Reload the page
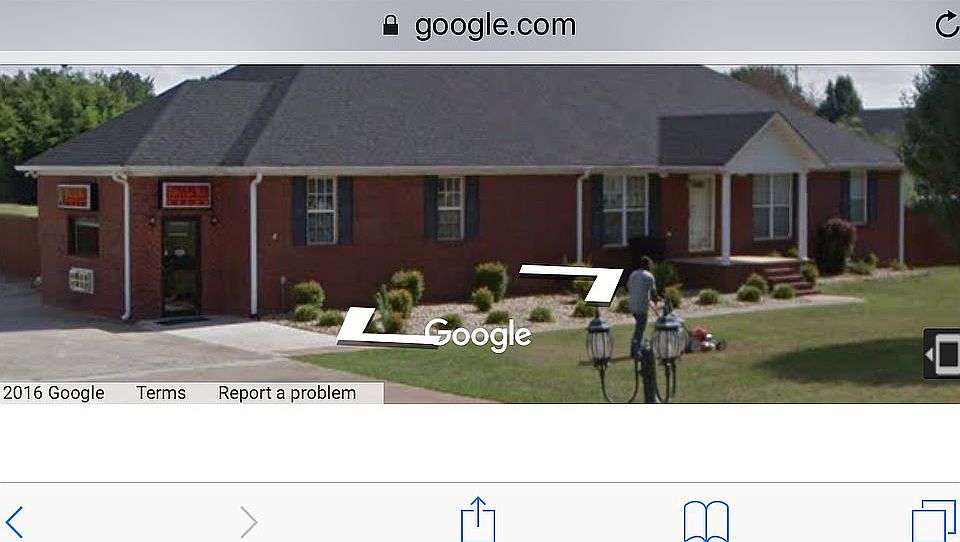The width and height of the screenshot is (960, 542). (945, 25)
